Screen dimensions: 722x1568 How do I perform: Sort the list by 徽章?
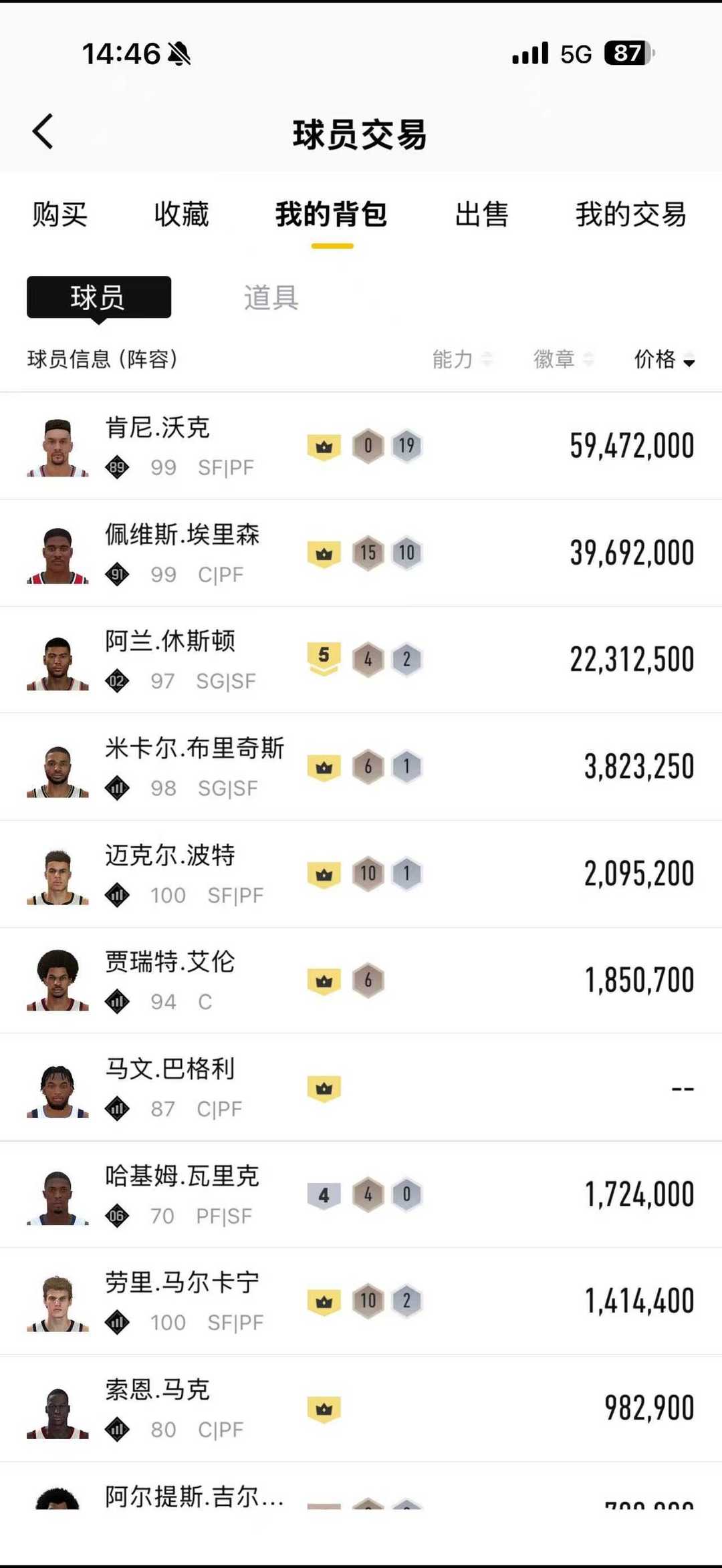click(x=563, y=360)
